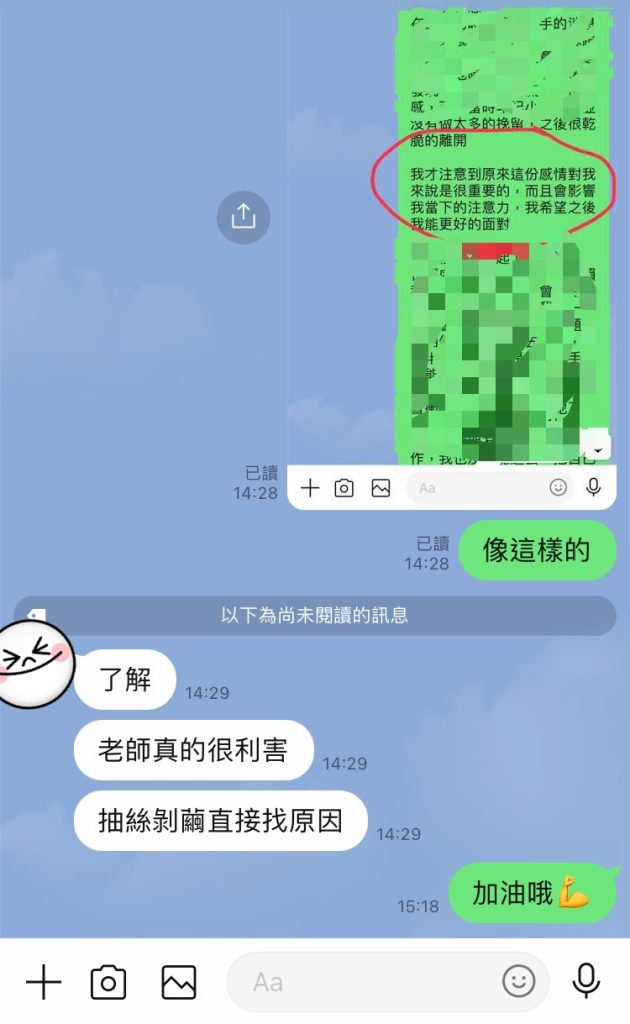Open the plus attachment menu
The image size is (630, 1024).
pyautogui.click(x=43, y=983)
